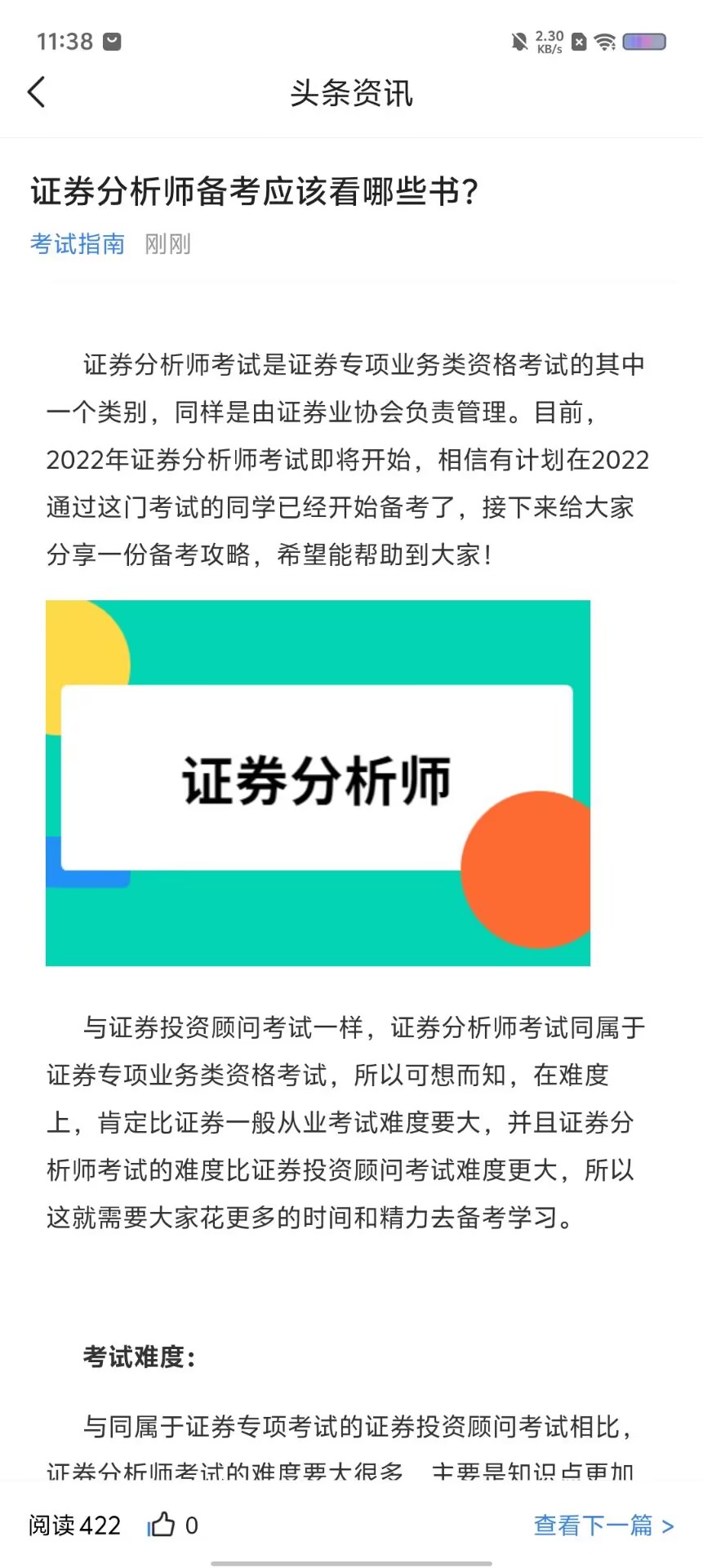Screen dimensions: 703x1568
Task: Tap the no-SIM card status icon
Action: 580,41
